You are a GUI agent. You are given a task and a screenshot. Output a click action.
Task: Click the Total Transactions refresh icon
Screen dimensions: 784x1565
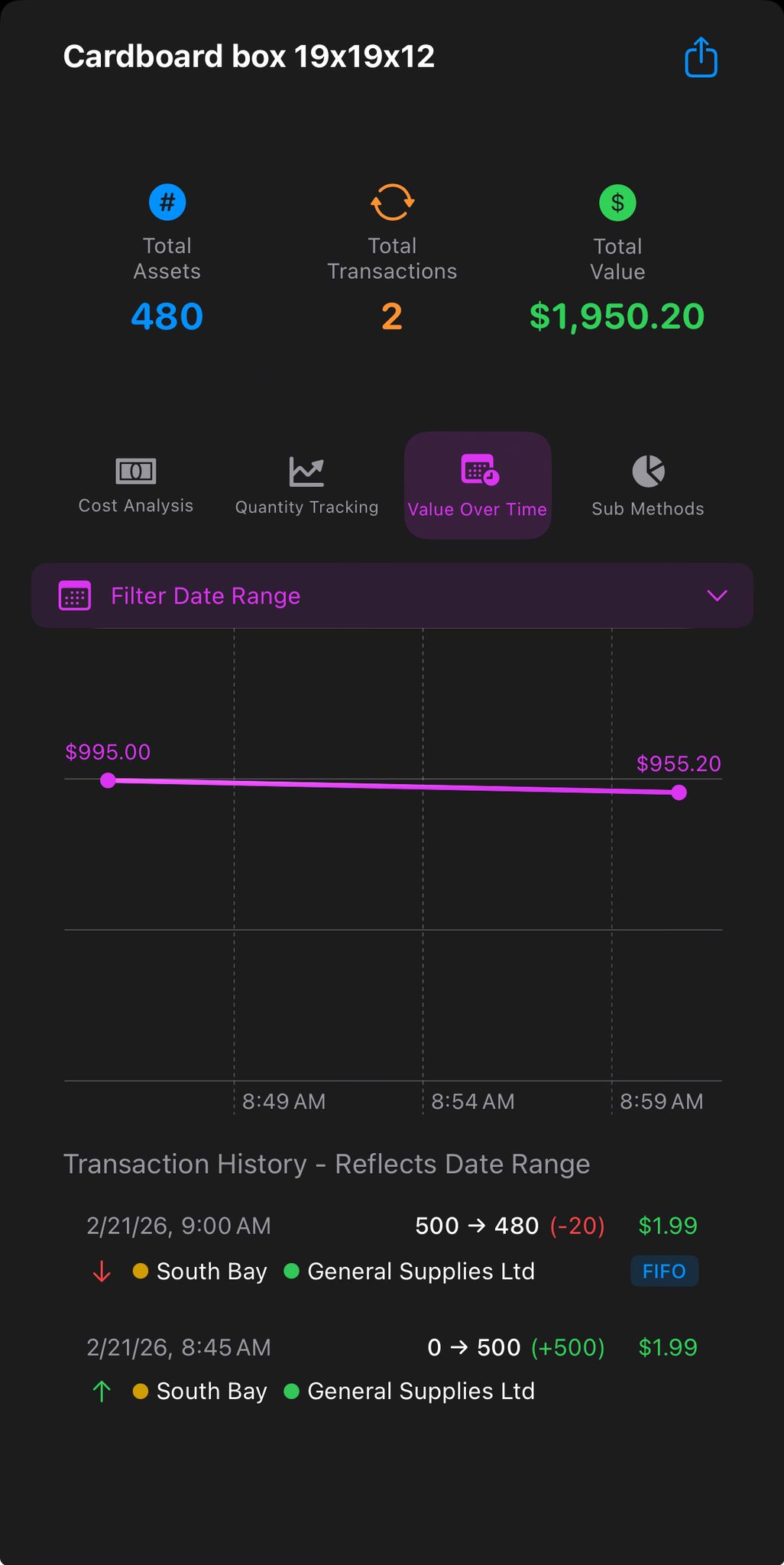coord(392,203)
